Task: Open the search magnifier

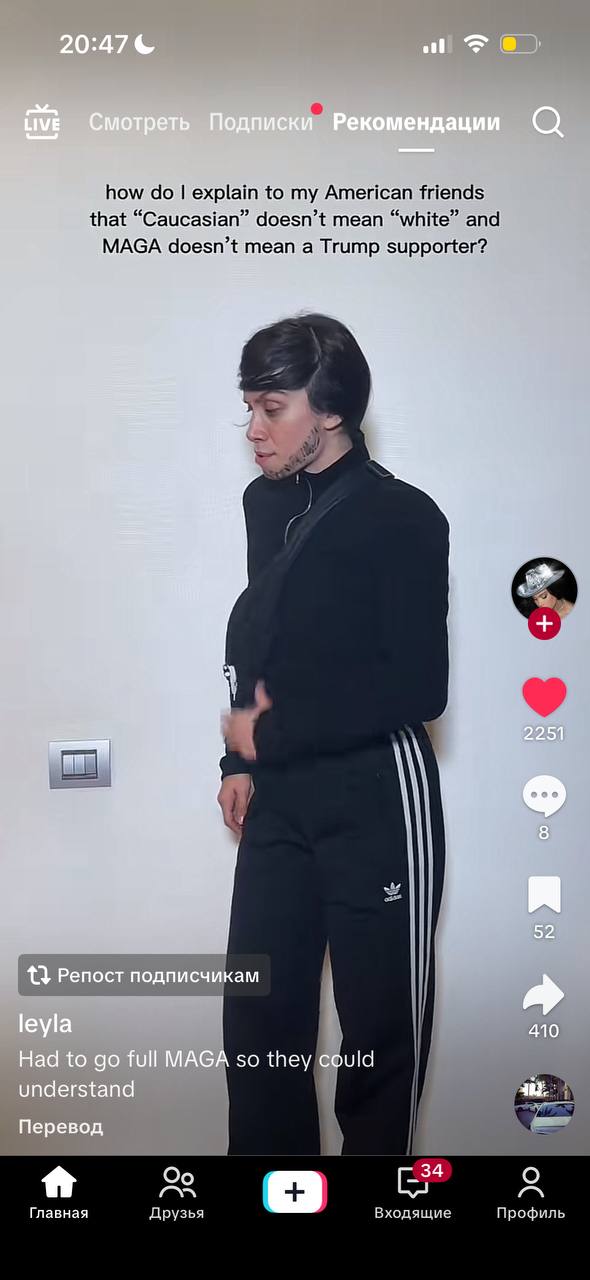Action: point(548,122)
